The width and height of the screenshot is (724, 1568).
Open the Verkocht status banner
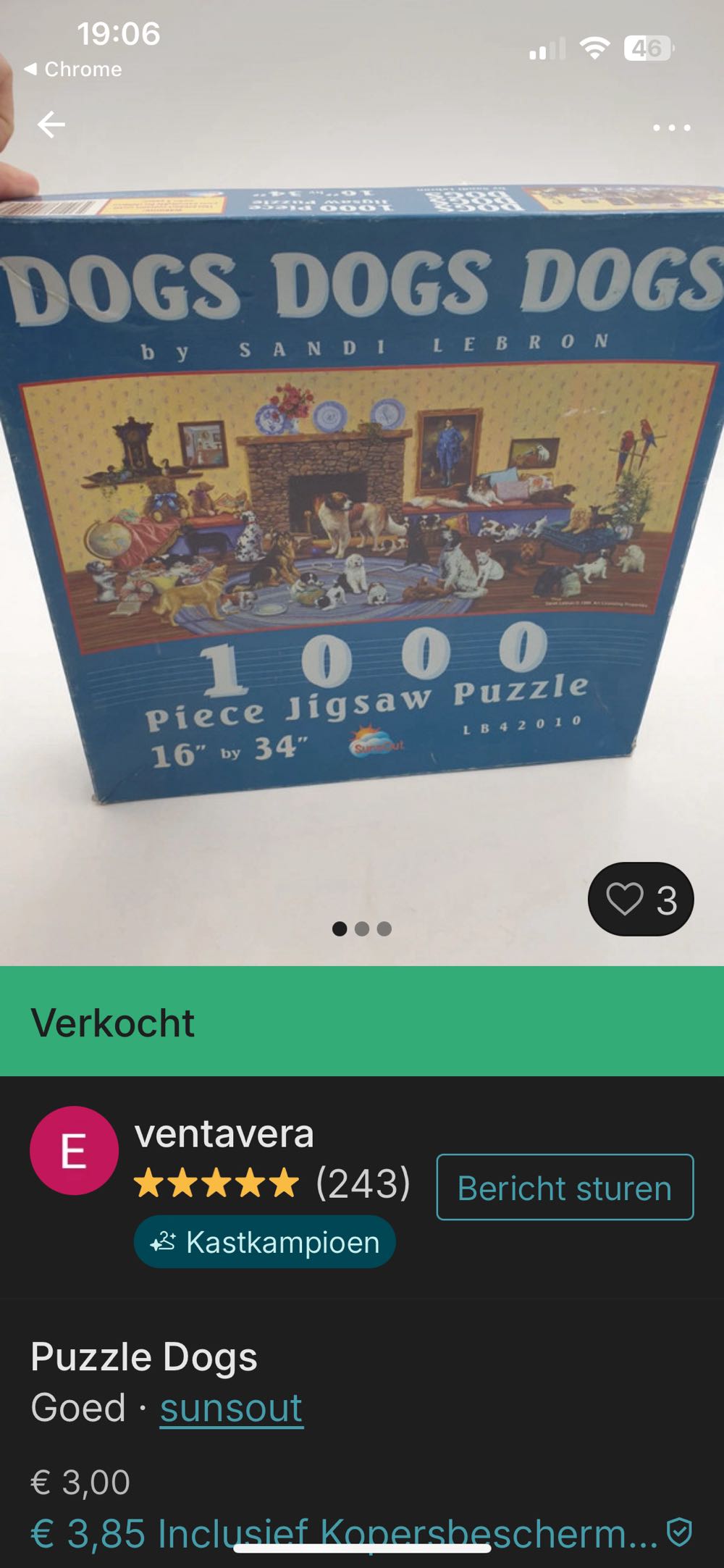113,1021
